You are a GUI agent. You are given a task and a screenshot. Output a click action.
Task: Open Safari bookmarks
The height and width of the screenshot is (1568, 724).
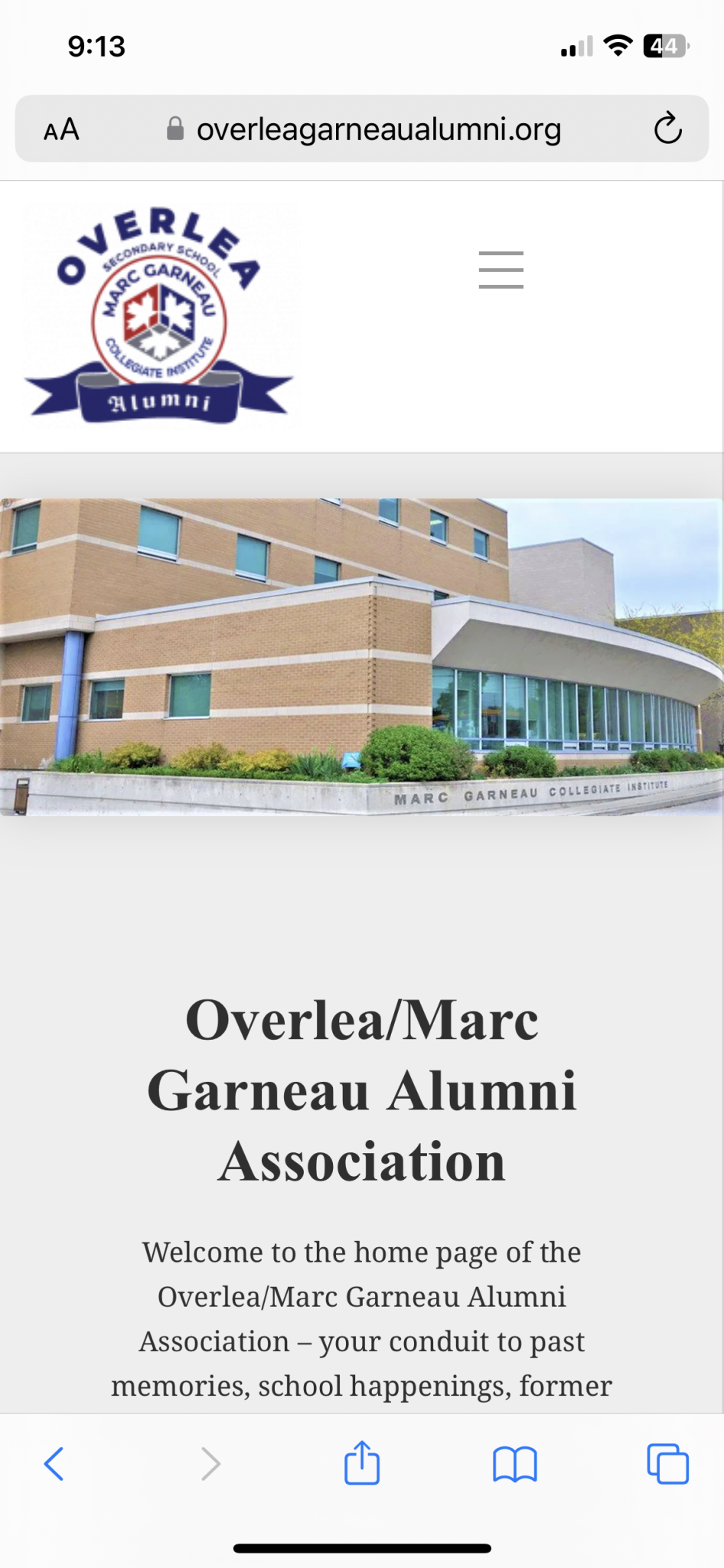pos(515,1465)
